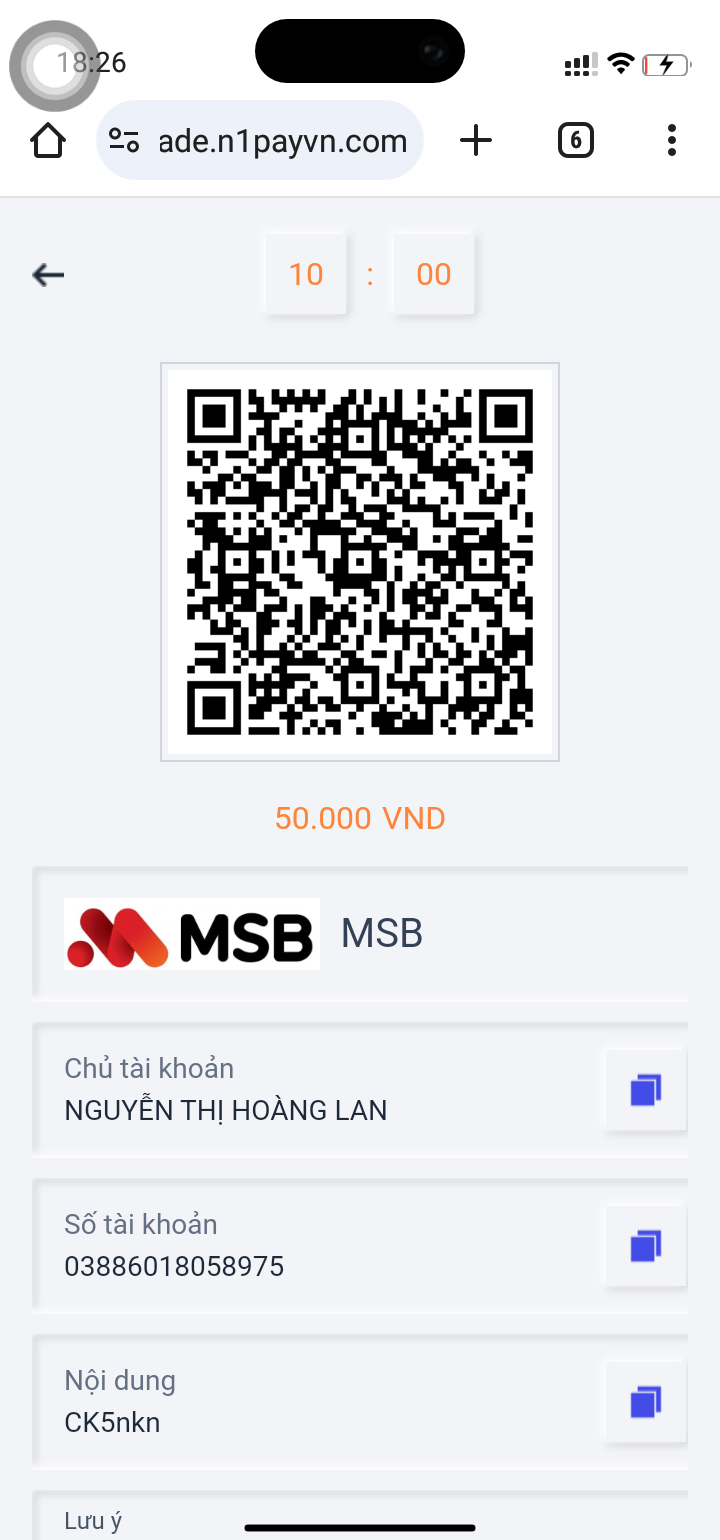Image resolution: width=720 pixels, height=1540 pixels.
Task: Open the browser home page
Action: pyautogui.click(x=48, y=141)
